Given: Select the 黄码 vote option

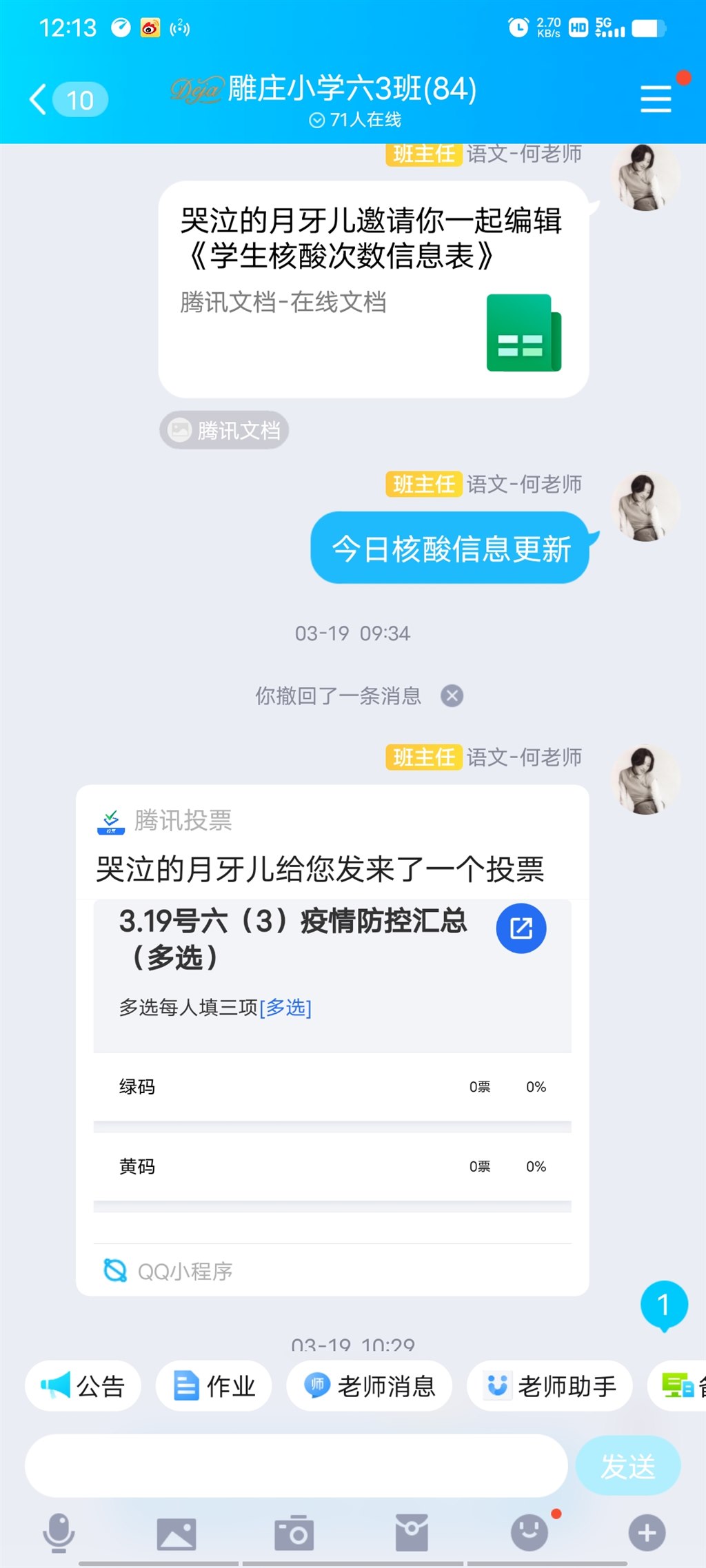Looking at the screenshot, I should coord(332,1166).
